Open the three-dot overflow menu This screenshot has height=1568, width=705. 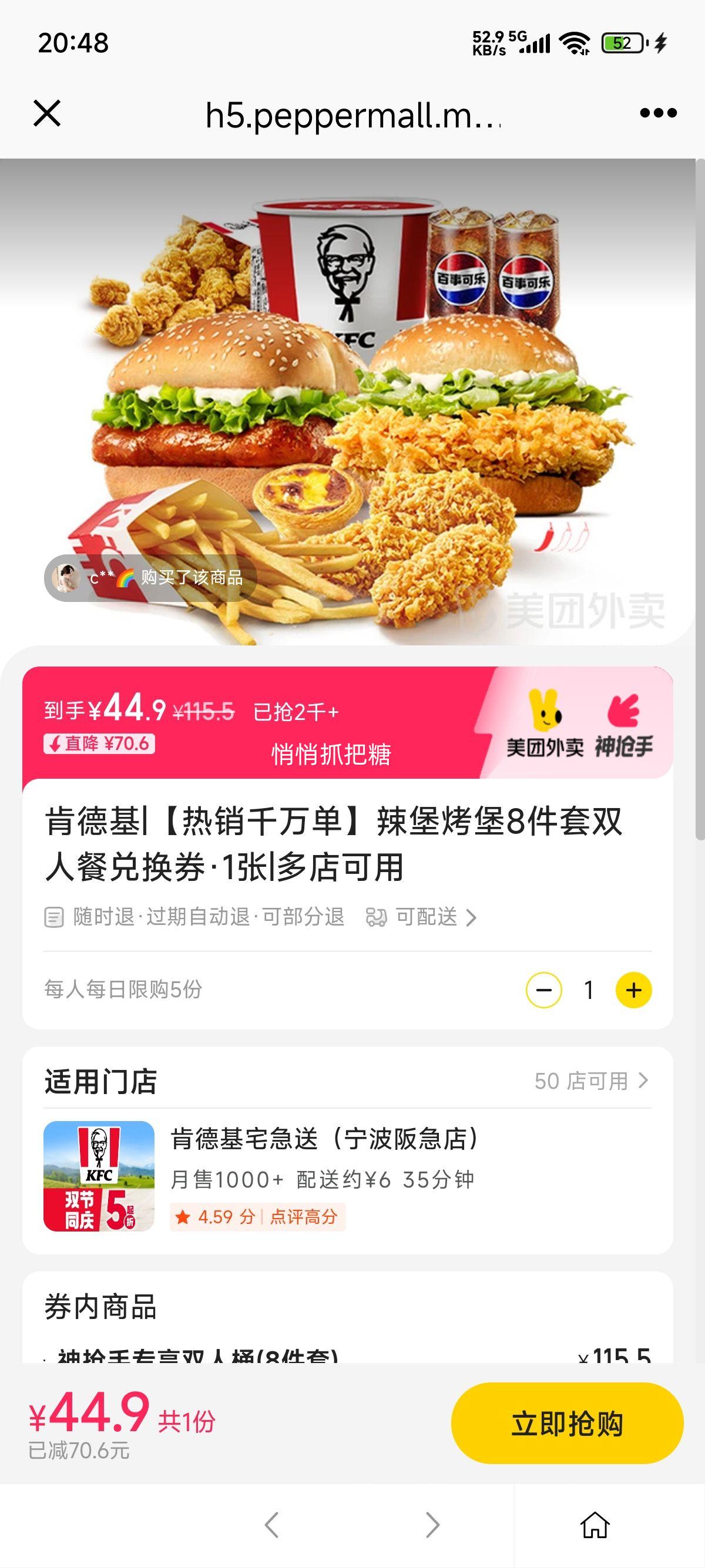pos(658,113)
